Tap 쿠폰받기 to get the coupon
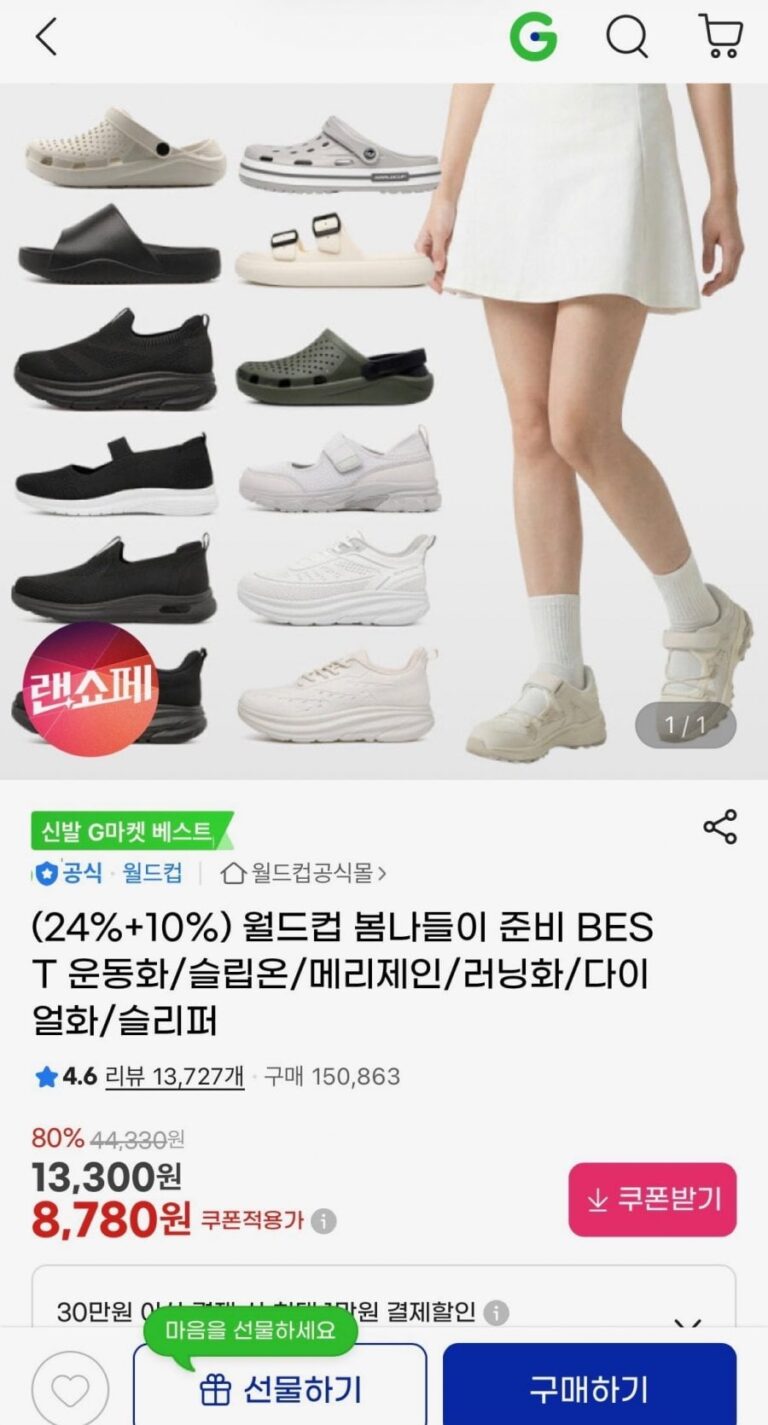 click(652, 1199)
